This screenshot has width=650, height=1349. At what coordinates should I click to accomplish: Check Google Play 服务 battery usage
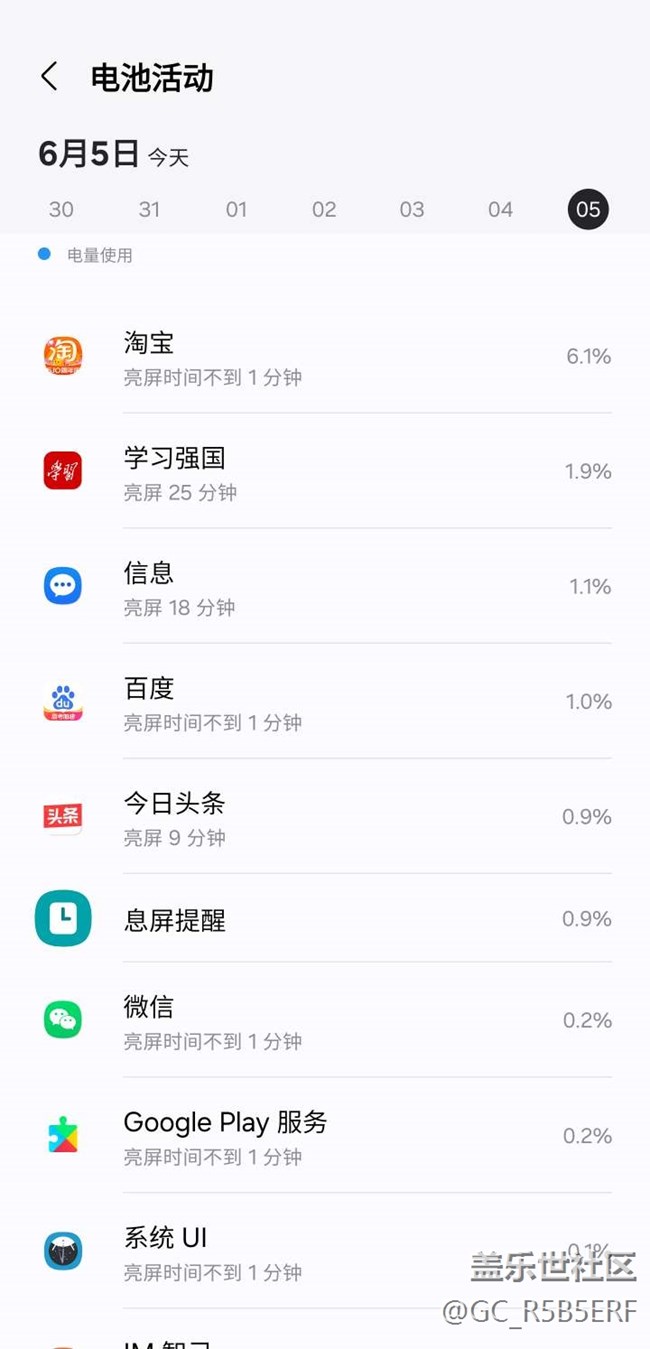click(325, 1136)
